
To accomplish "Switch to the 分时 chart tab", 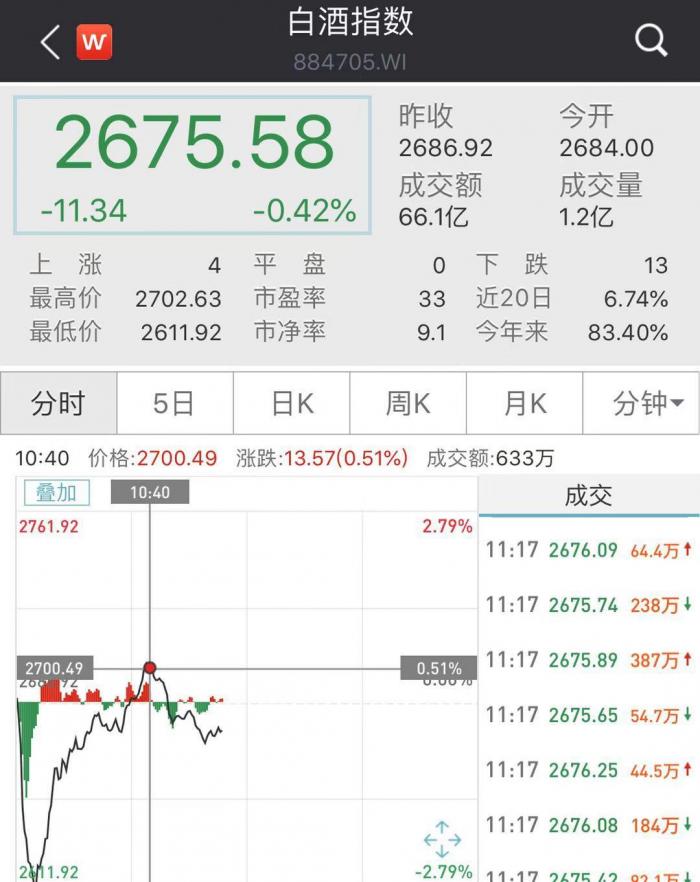I will pyautogui.click(x=58, y=404).
